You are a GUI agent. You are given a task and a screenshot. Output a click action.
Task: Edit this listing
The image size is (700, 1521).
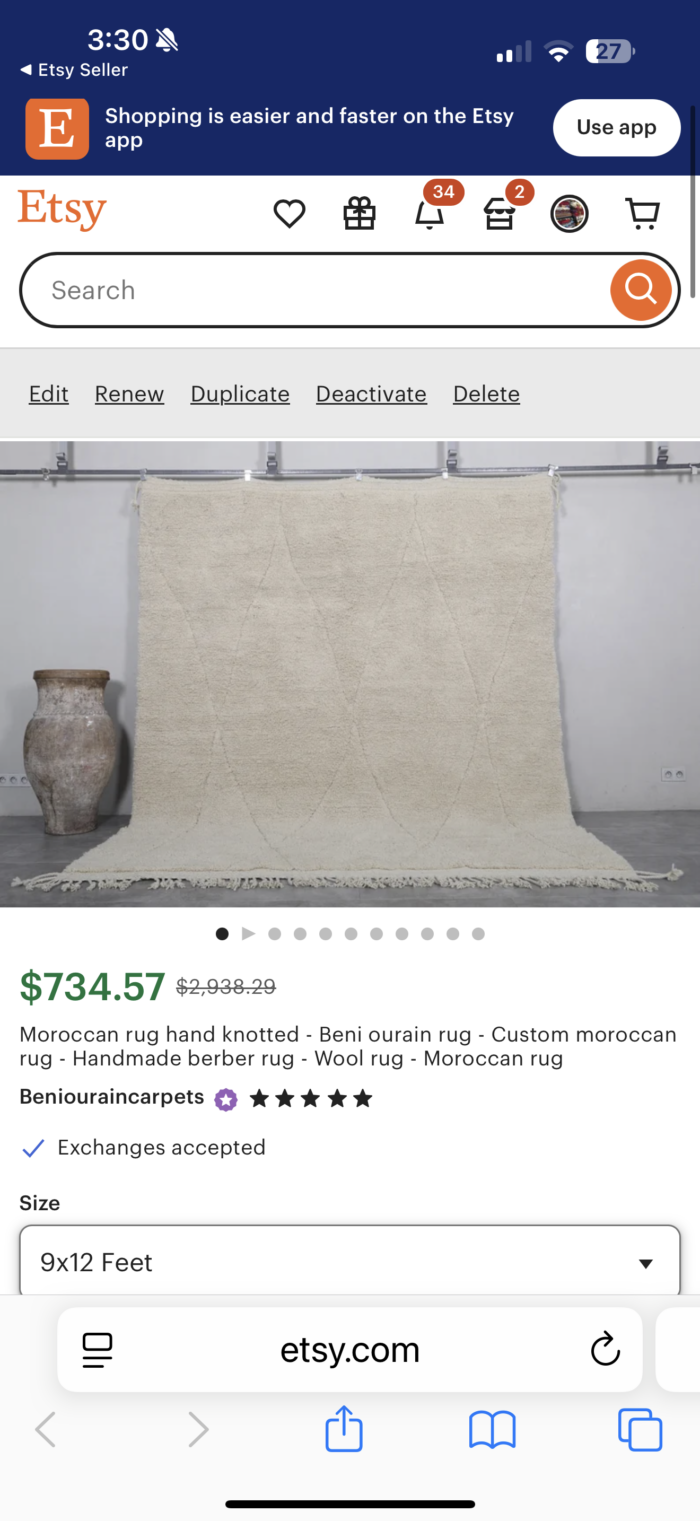point(49,394)
